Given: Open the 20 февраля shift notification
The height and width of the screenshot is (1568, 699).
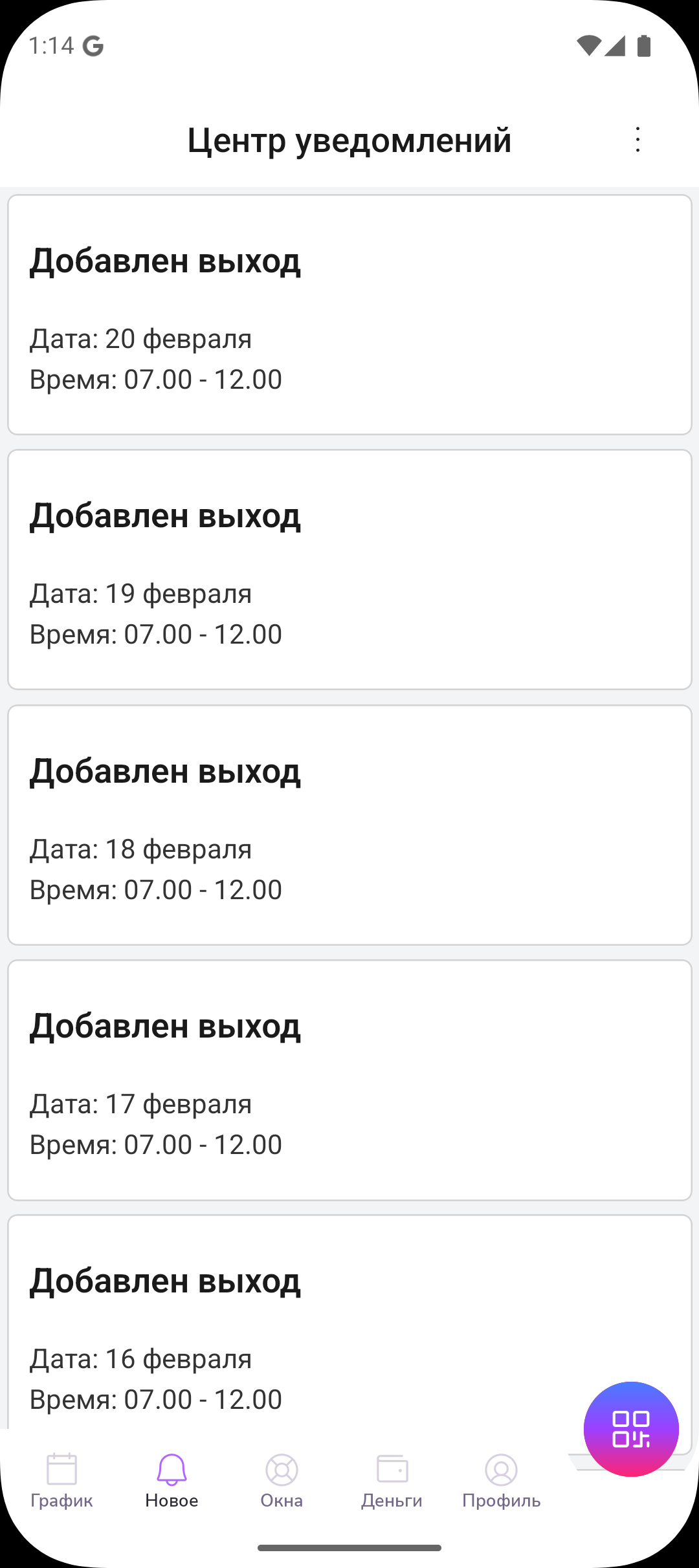Looking at the screenshot, I should (x=349, y=315).
